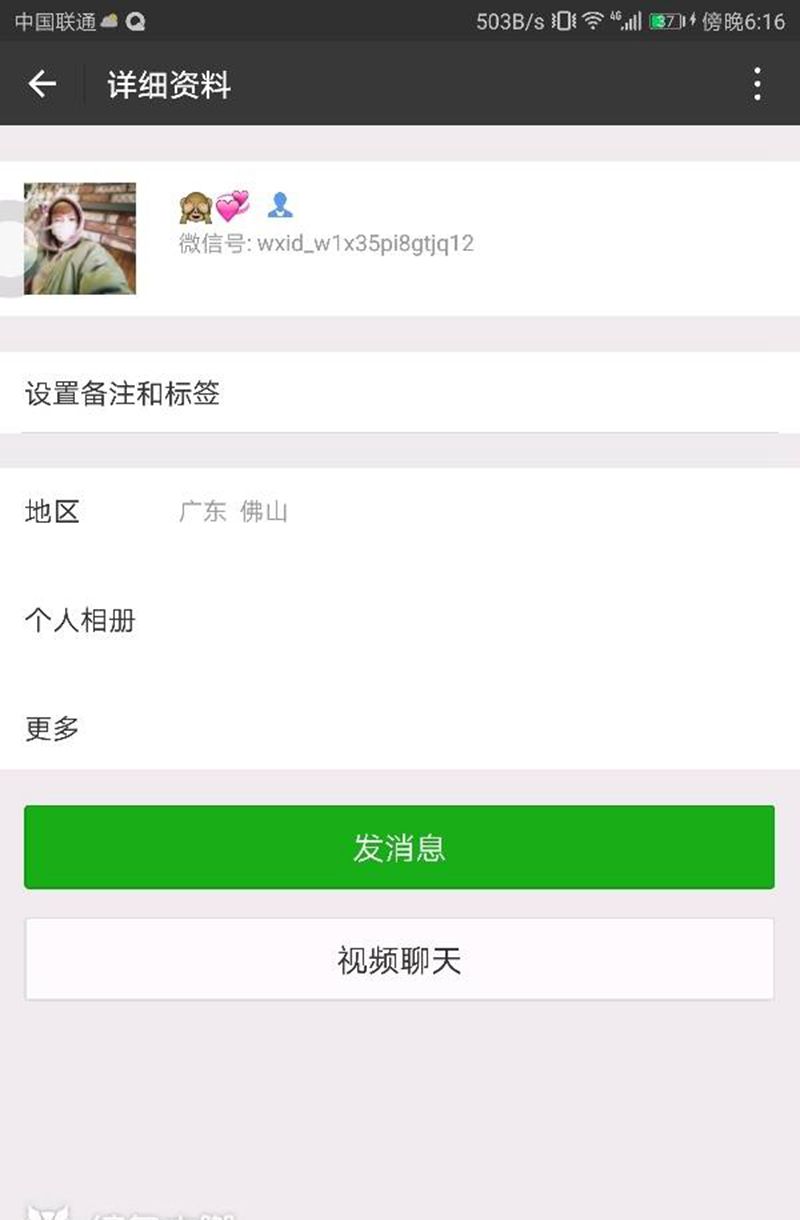Open 设置备注和标签 settings
Viewport: 800px width, 1220px height.
pyautogui.click(x=400, y=393)
